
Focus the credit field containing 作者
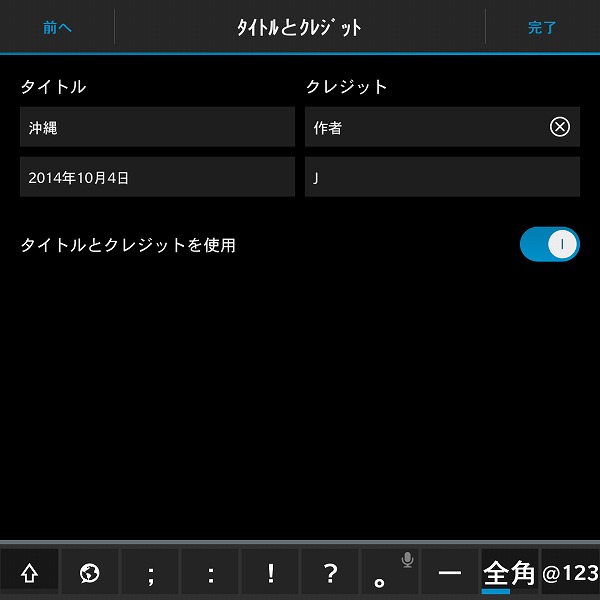tap(425, 128)
